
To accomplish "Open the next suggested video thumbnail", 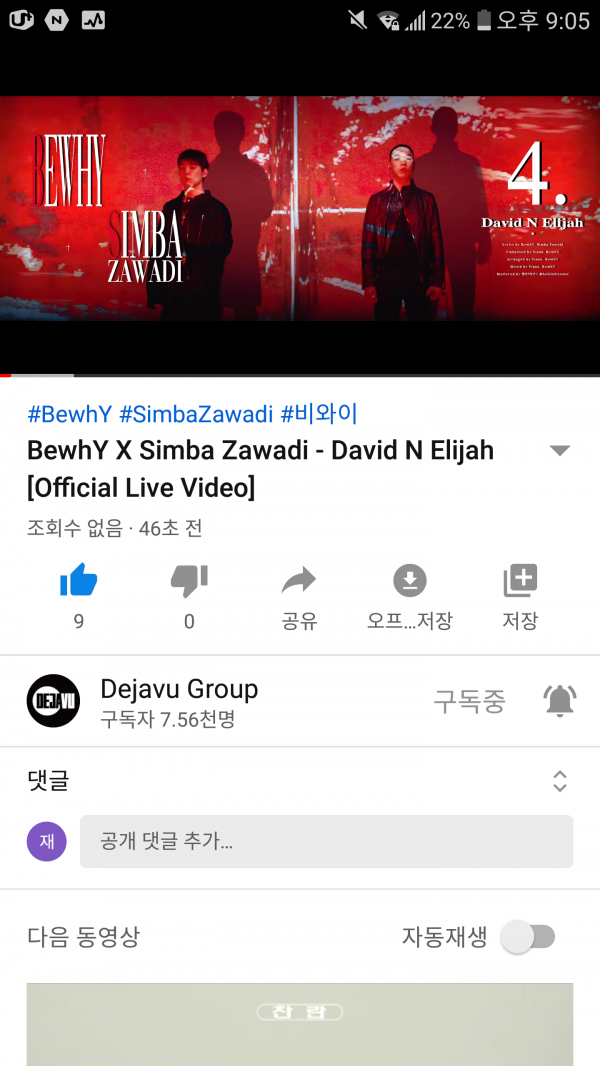I will (x=300, y=1024).
